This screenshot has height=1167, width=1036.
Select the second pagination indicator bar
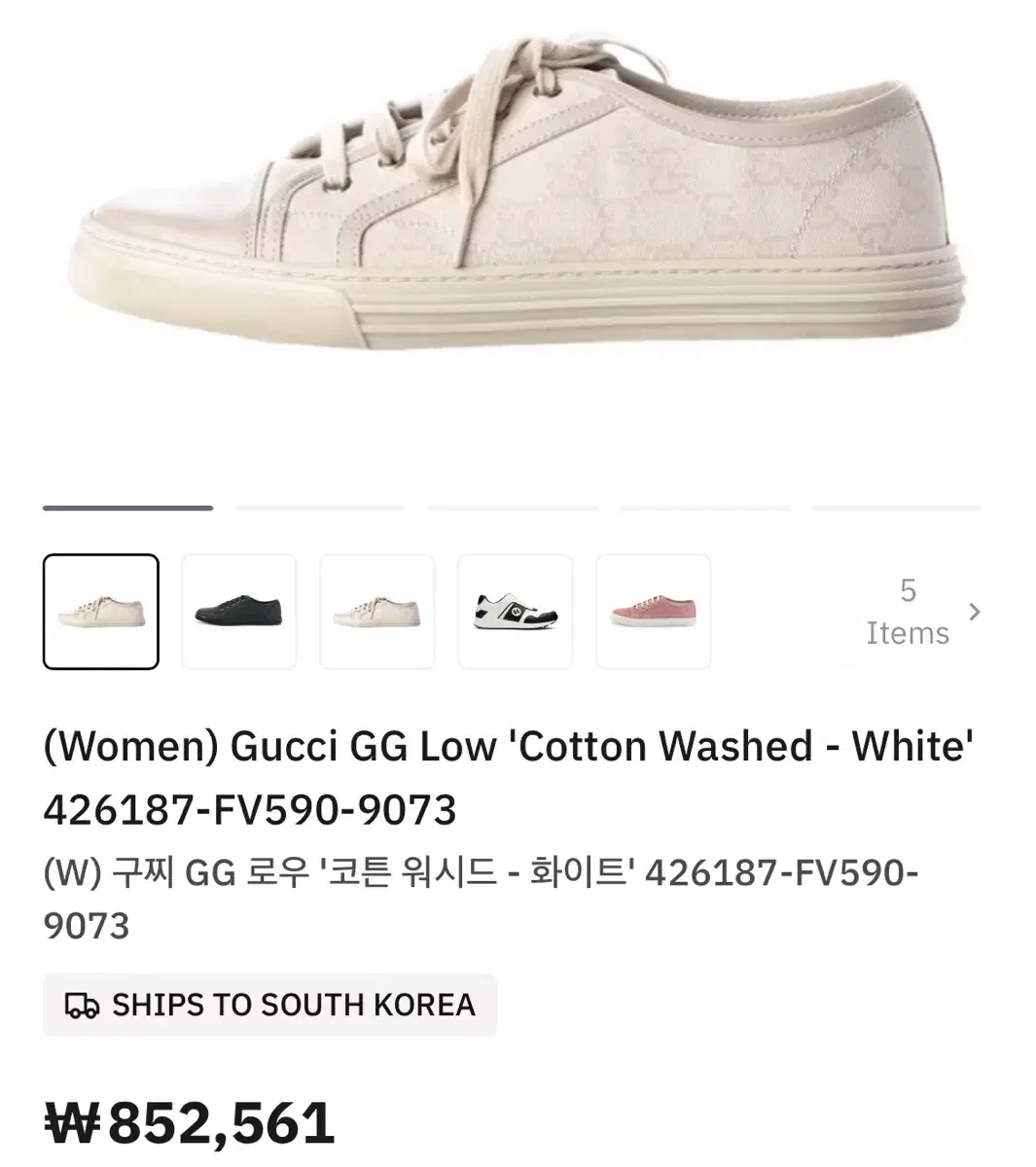tap(318, 507)
